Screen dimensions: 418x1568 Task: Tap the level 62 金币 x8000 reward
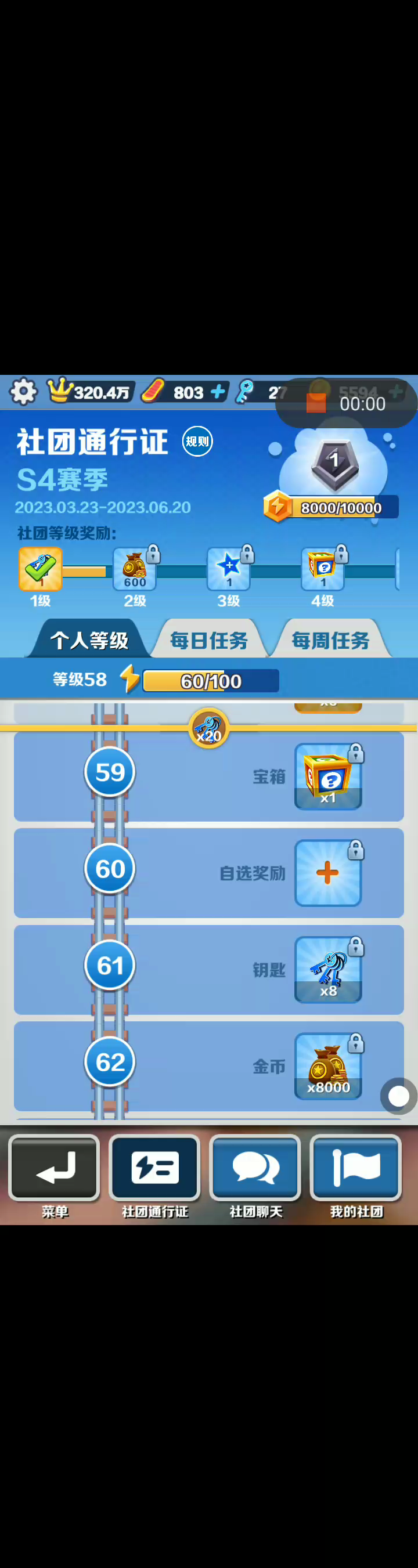[x=328, y=1067]
